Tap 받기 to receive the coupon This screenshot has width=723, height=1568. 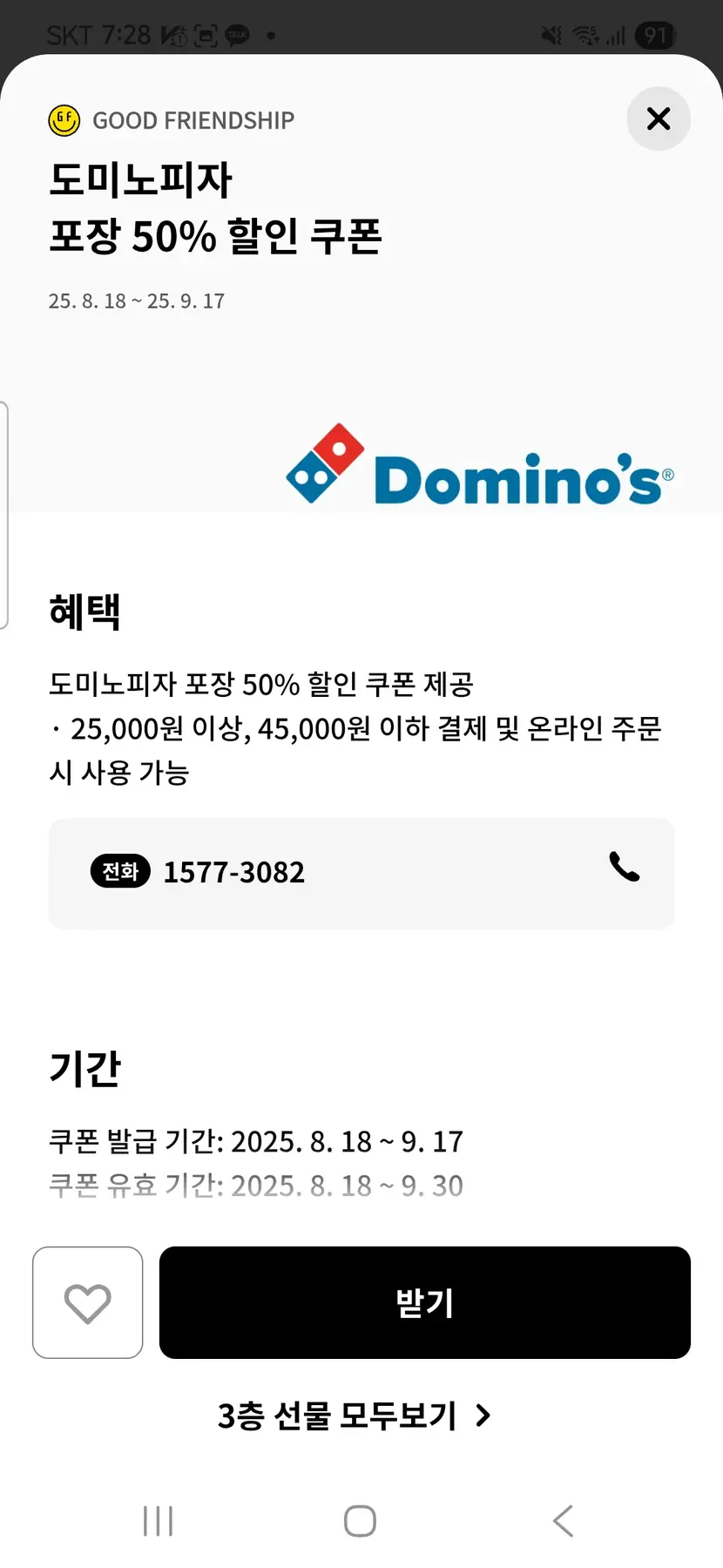[425, 1302]
